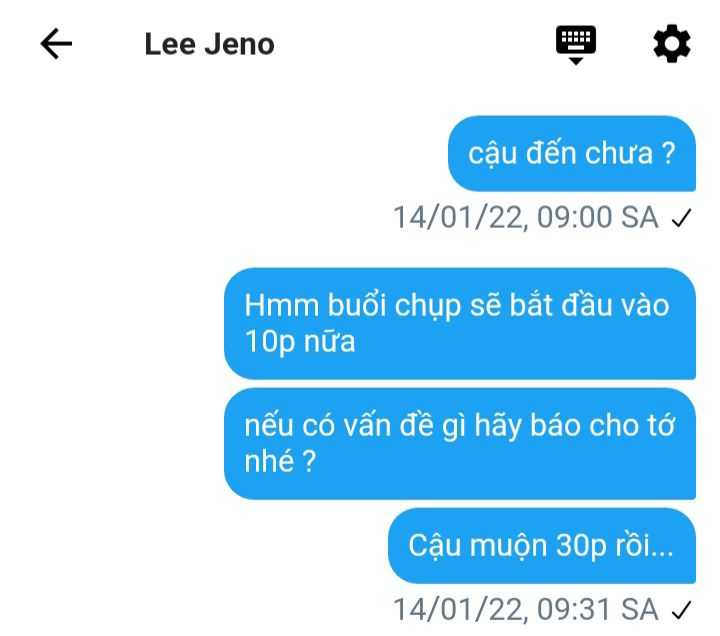Open chat settings gear

671,44
